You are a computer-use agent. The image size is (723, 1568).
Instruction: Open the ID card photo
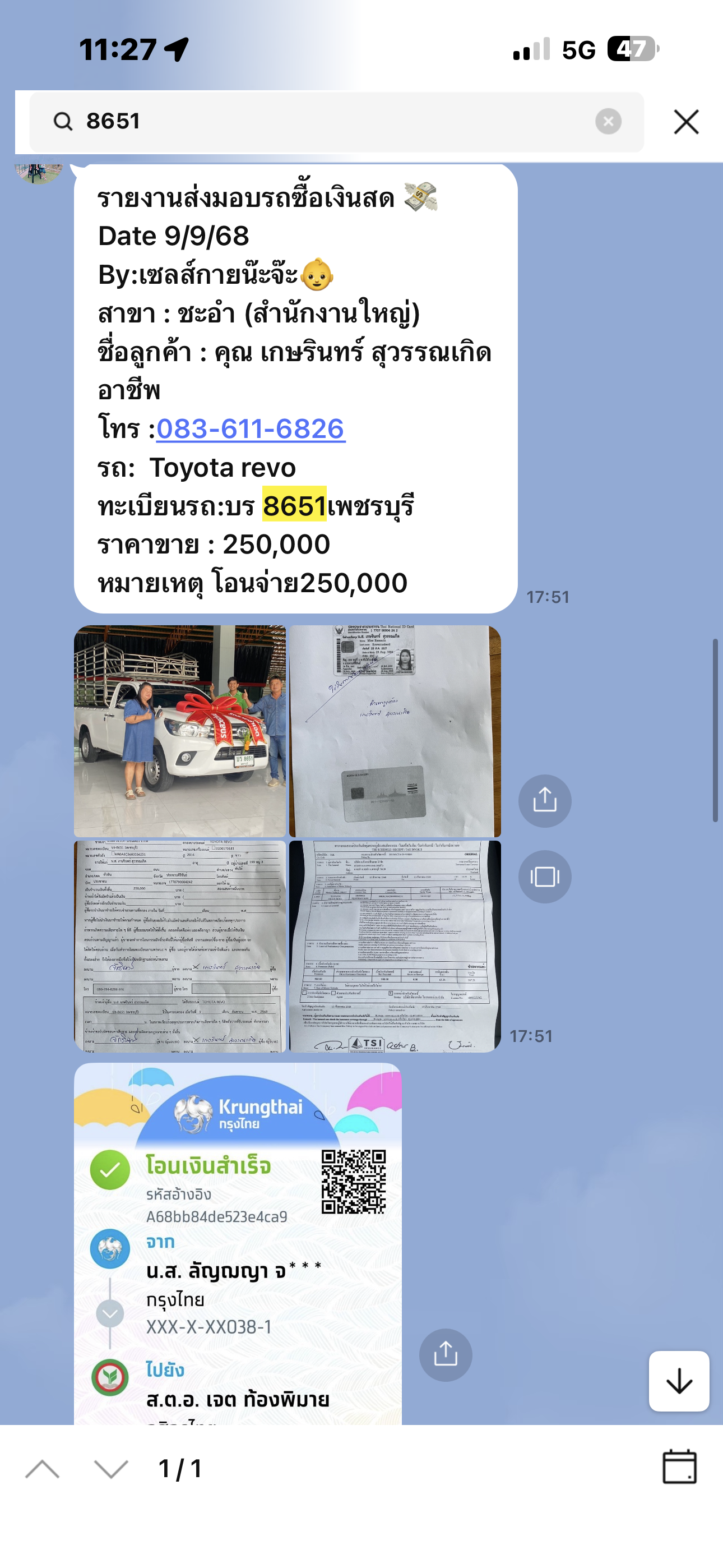[395, 731]
